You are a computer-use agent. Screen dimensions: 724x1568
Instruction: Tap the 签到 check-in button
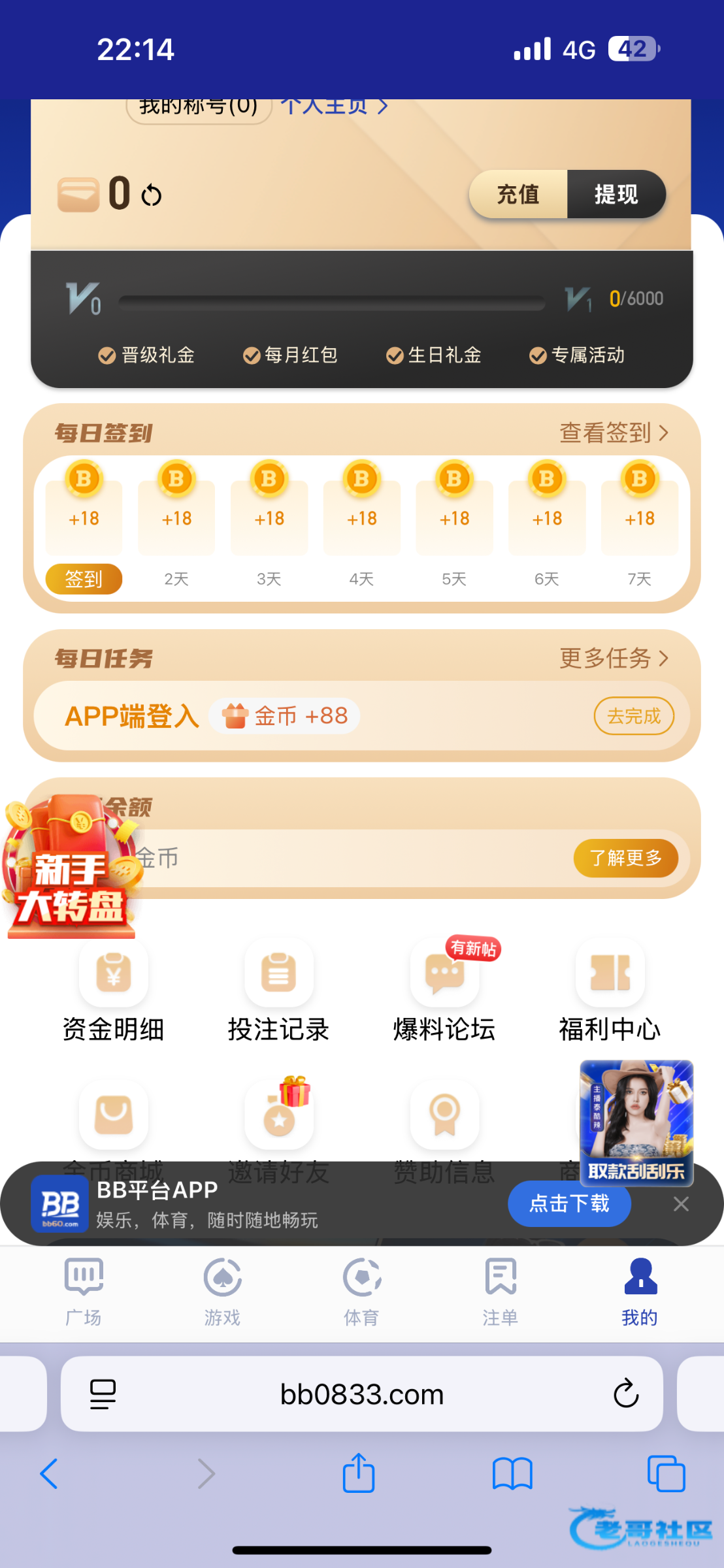coord(84,579)
